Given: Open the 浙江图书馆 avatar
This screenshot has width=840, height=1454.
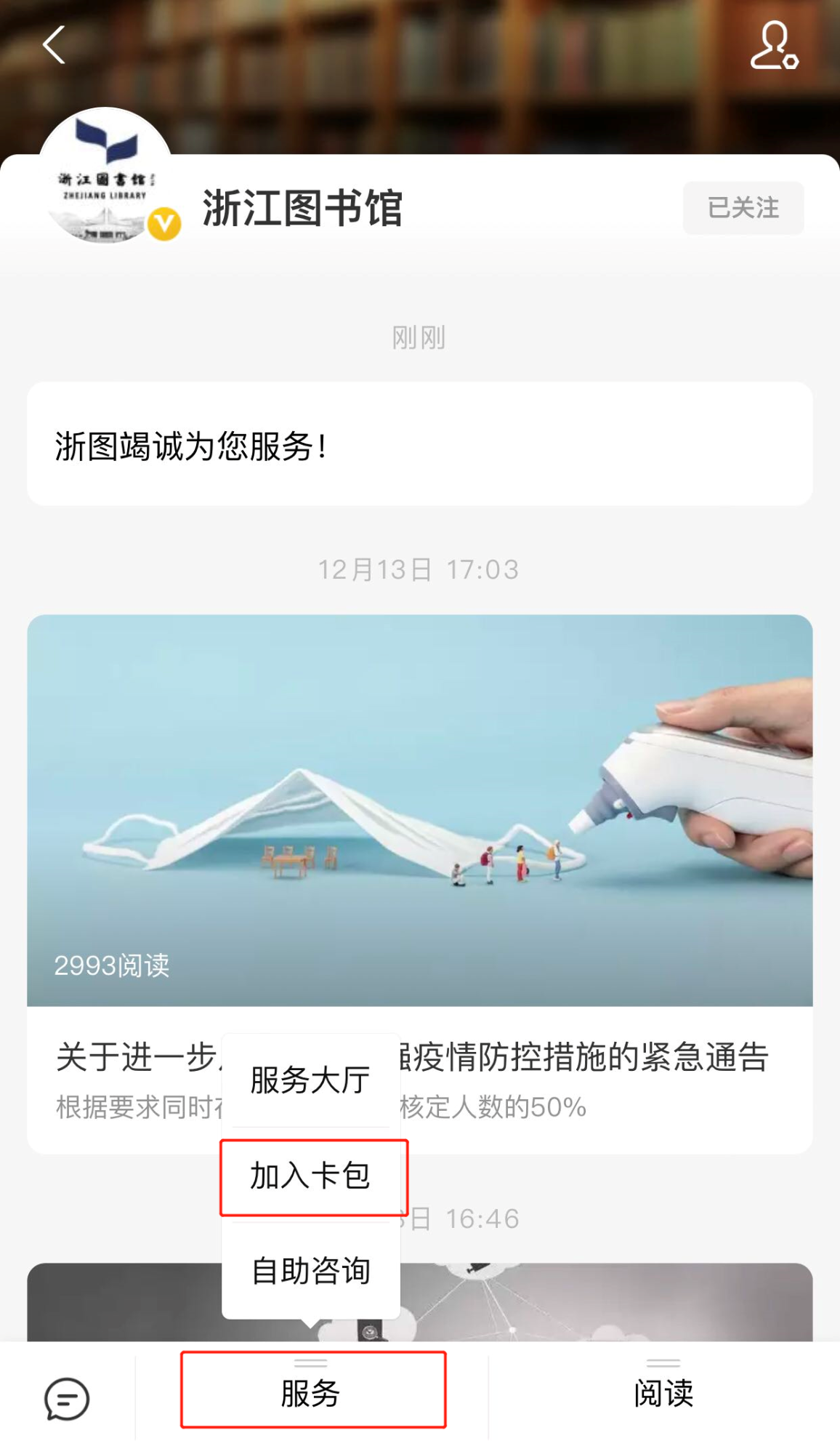Looking at the screenshot, I should [106, 175].
